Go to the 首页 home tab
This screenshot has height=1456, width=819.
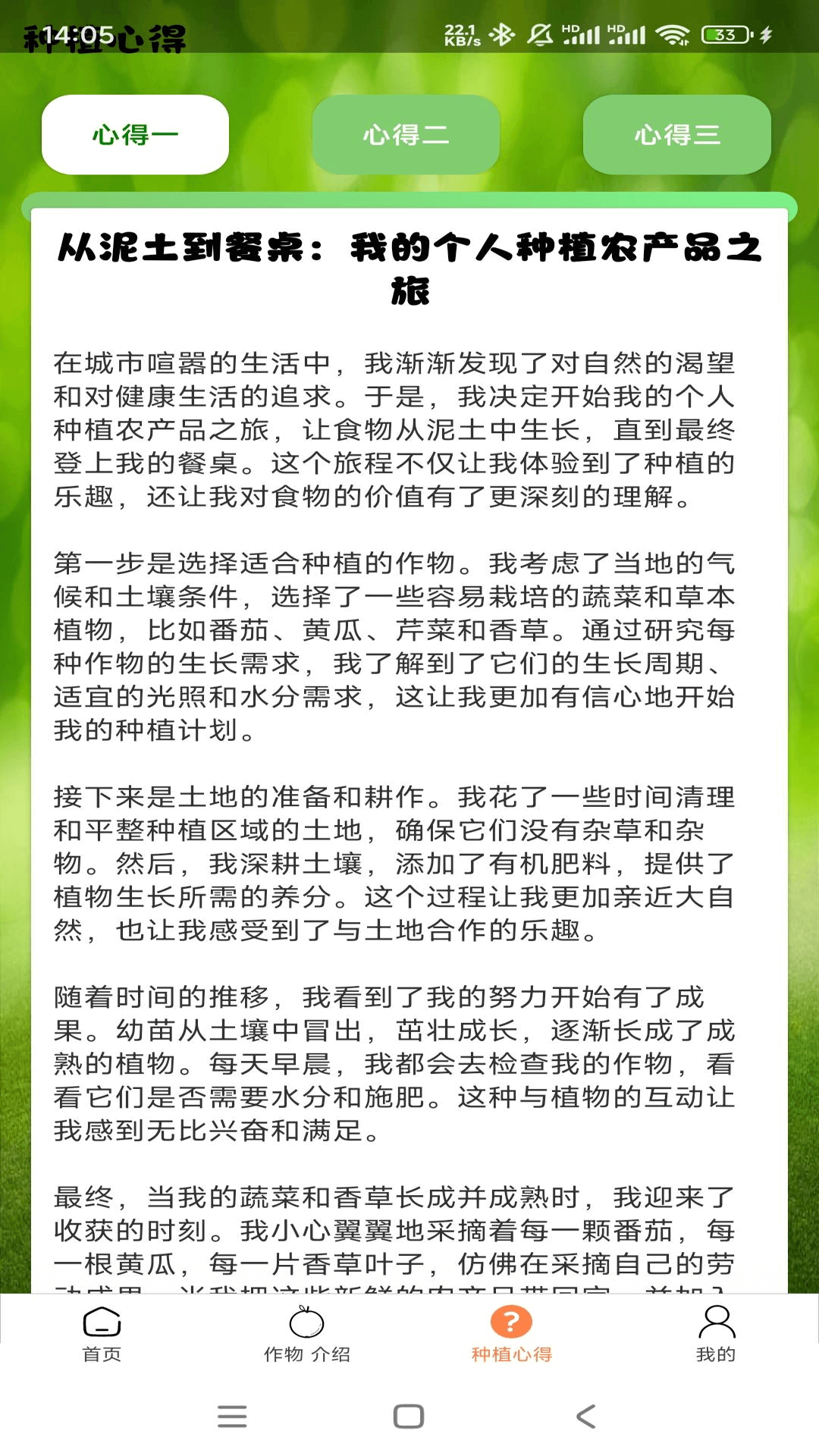coord(102,1334)
